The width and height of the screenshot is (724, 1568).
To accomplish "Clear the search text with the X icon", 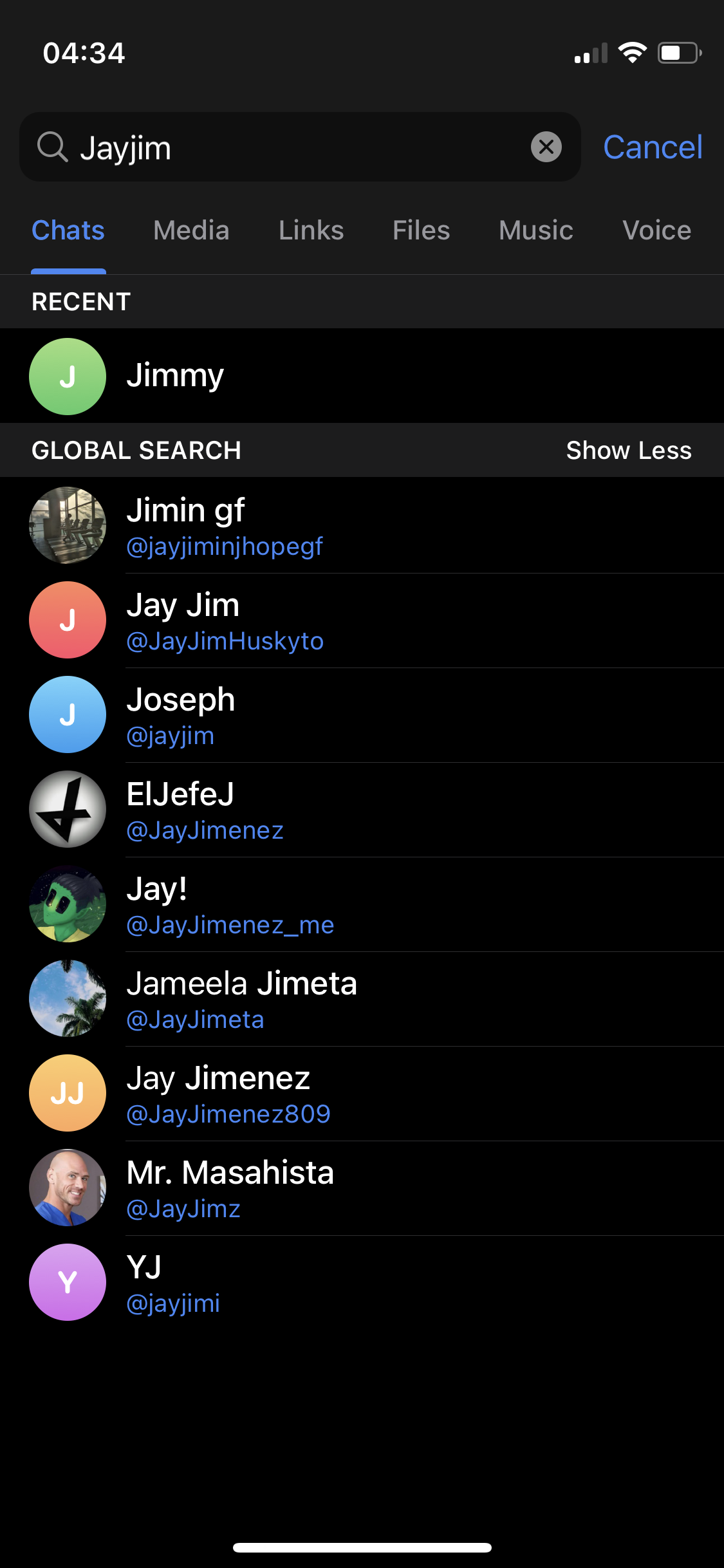I will (546, 147).
